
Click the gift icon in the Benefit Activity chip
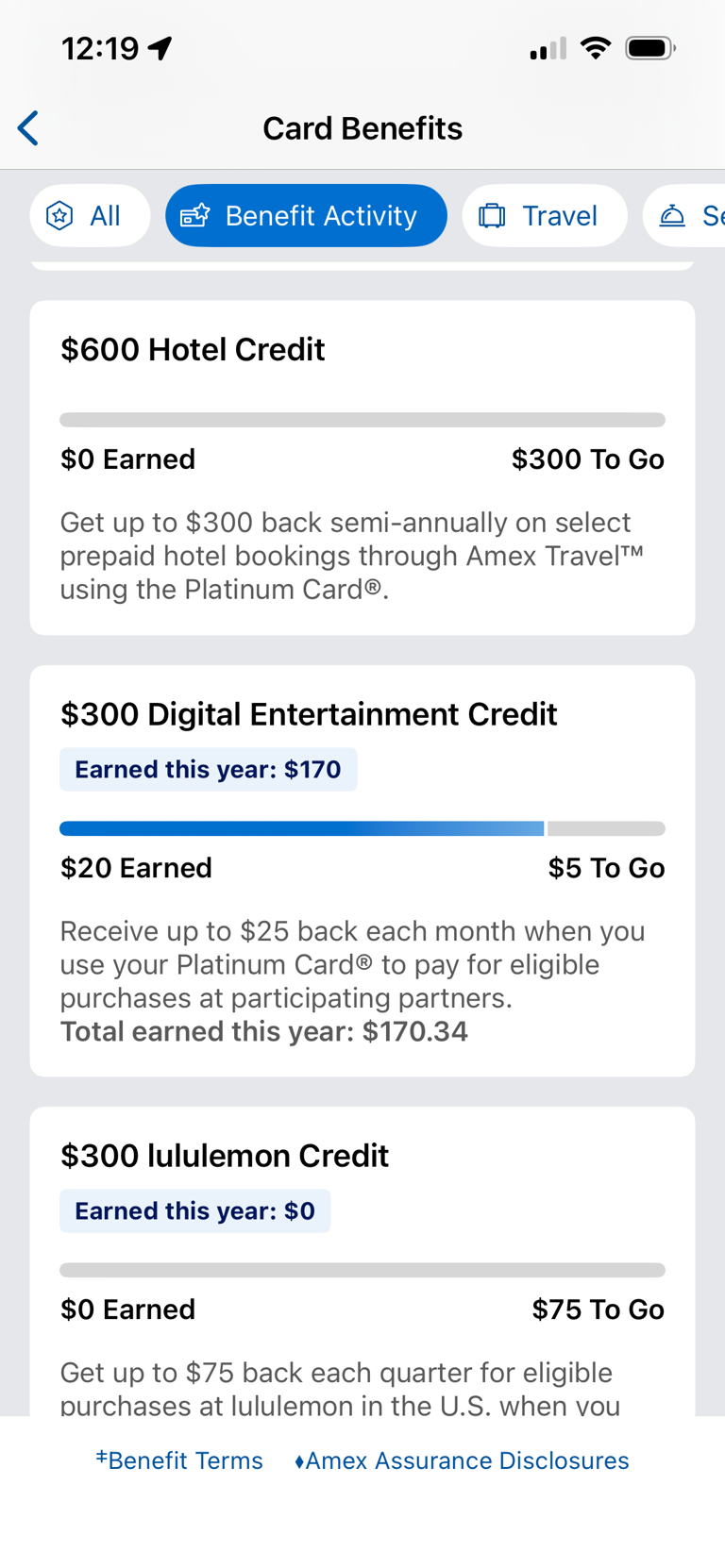(194, 215)
